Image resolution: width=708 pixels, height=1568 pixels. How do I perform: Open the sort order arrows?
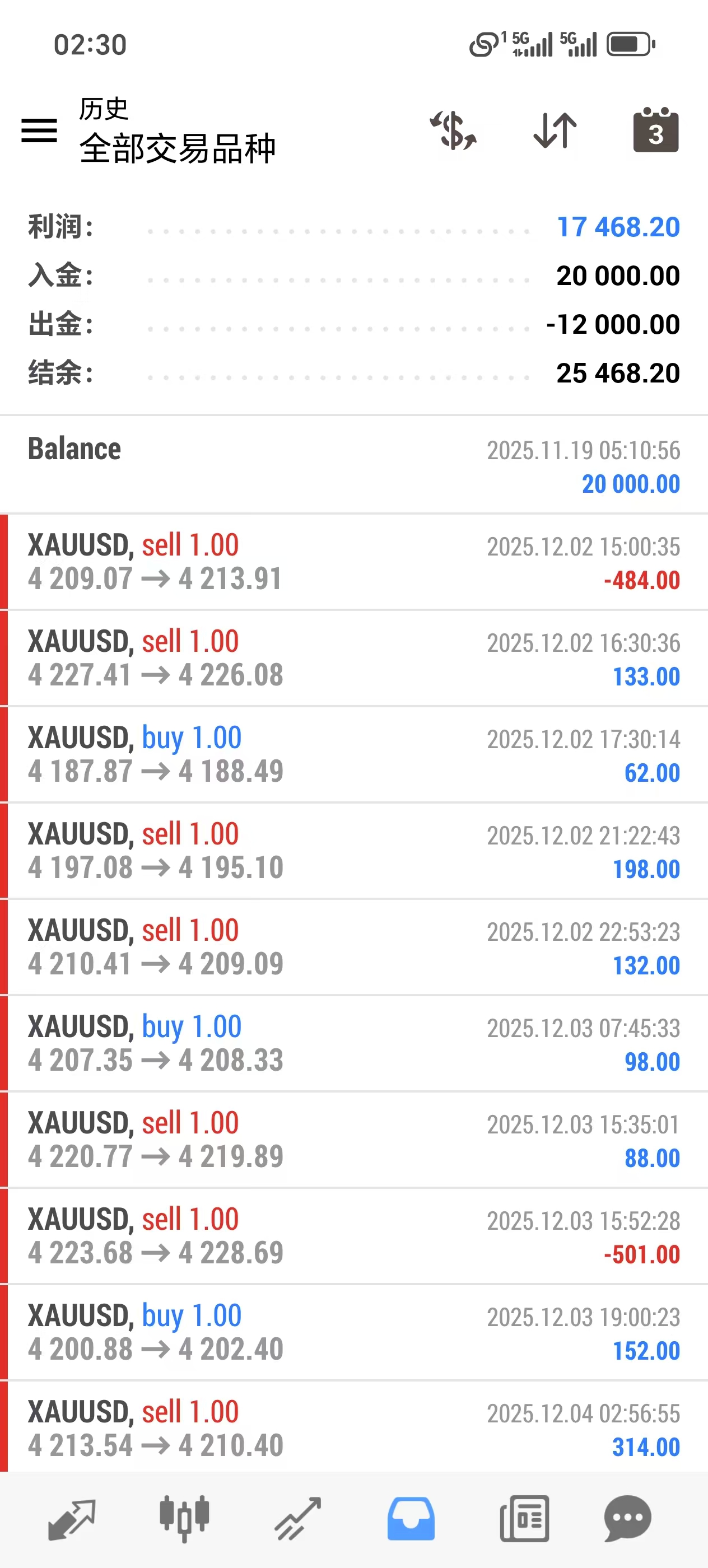555,131
